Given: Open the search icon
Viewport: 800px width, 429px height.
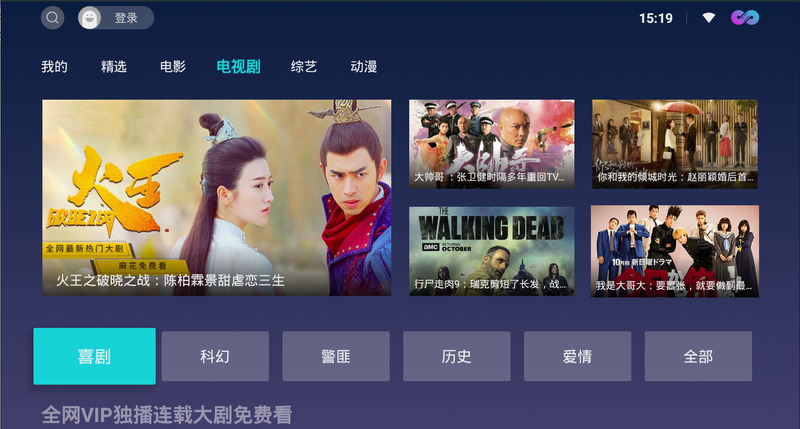Looking at the screenshot, I should coord(53,18).
